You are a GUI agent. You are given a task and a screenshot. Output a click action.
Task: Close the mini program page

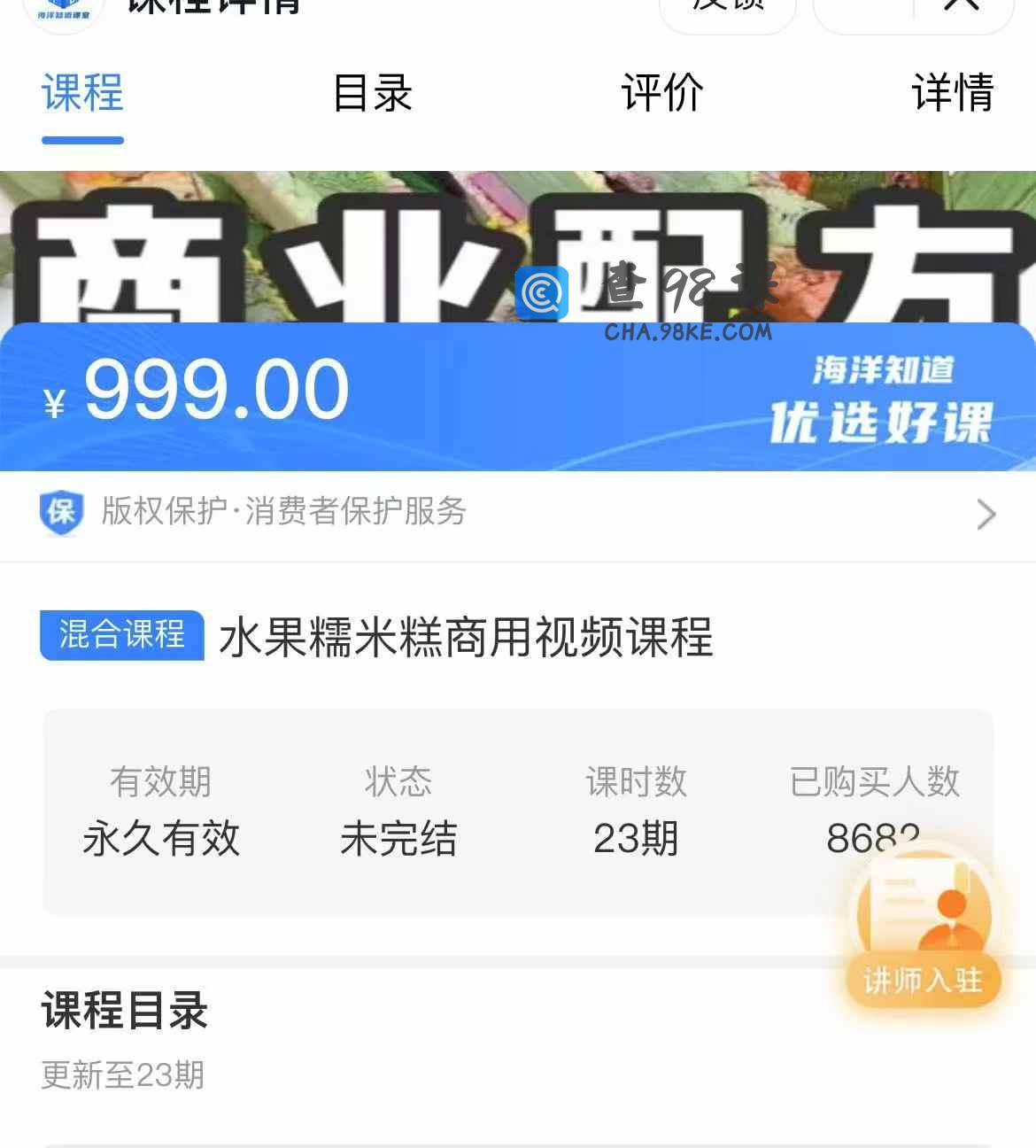coord(963,9)
